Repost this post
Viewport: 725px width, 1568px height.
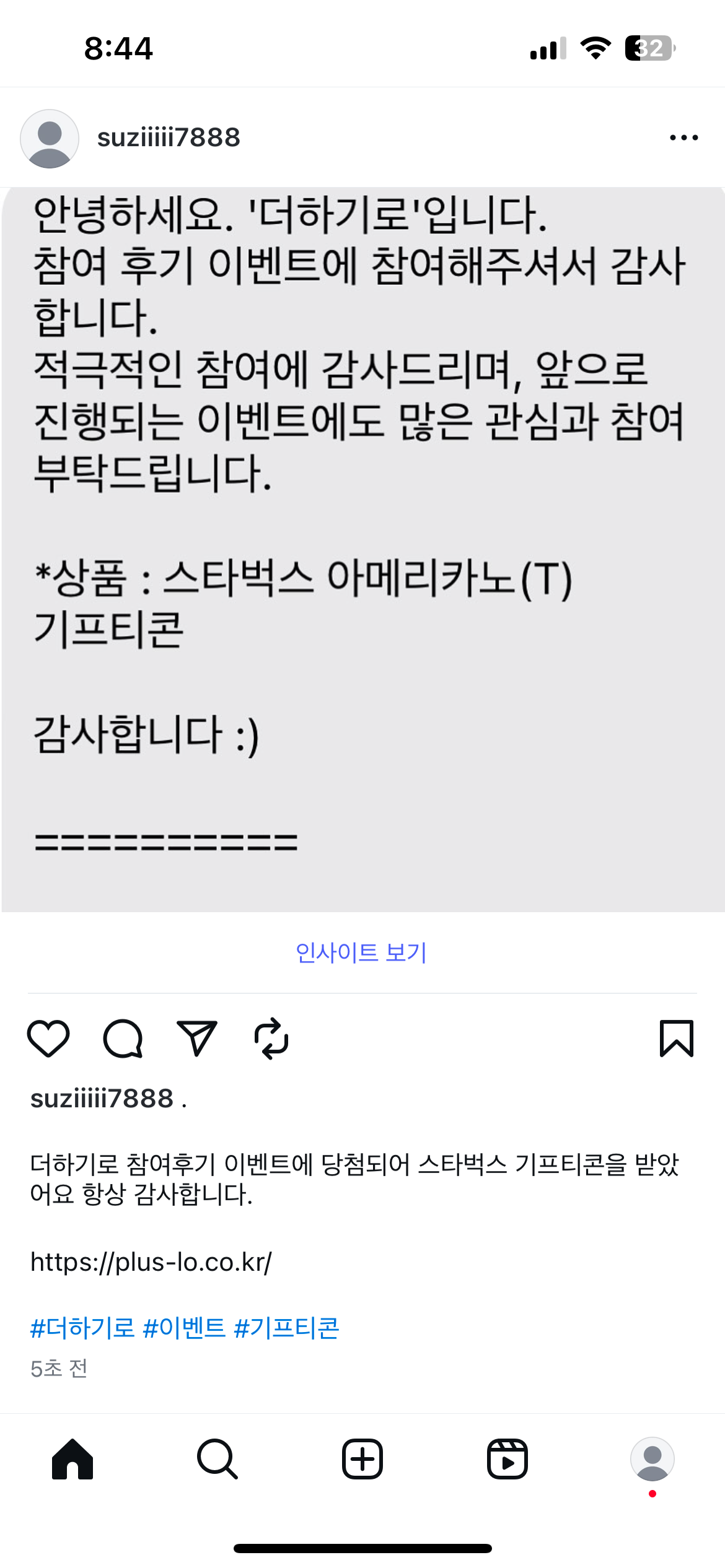(x=271, y=1038)
